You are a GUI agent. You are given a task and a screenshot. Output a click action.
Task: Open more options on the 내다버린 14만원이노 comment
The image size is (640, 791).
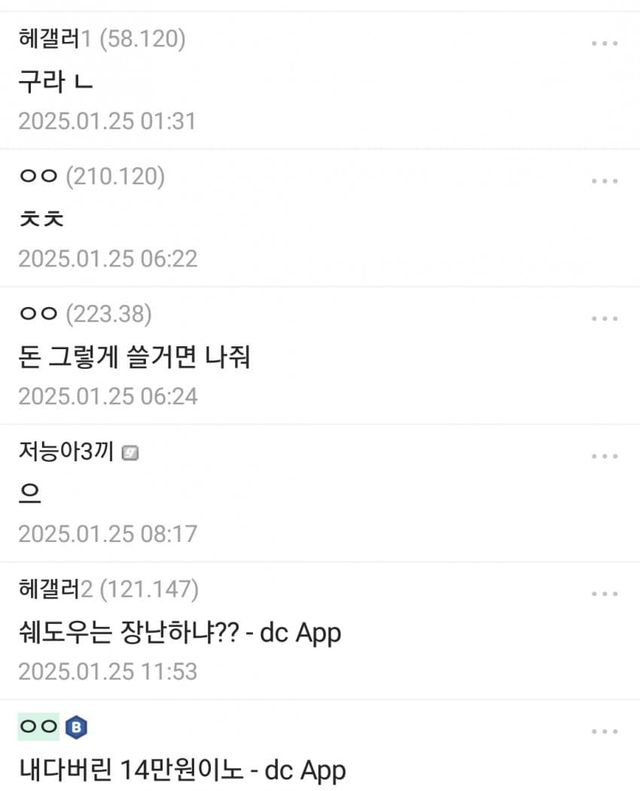(x=605, y=731)
